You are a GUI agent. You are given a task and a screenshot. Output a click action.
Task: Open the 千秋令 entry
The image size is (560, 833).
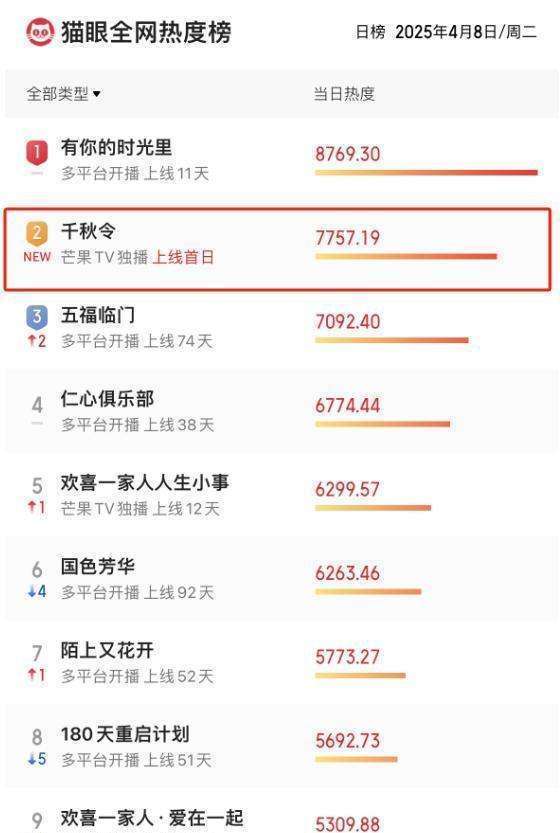[278, 249]
